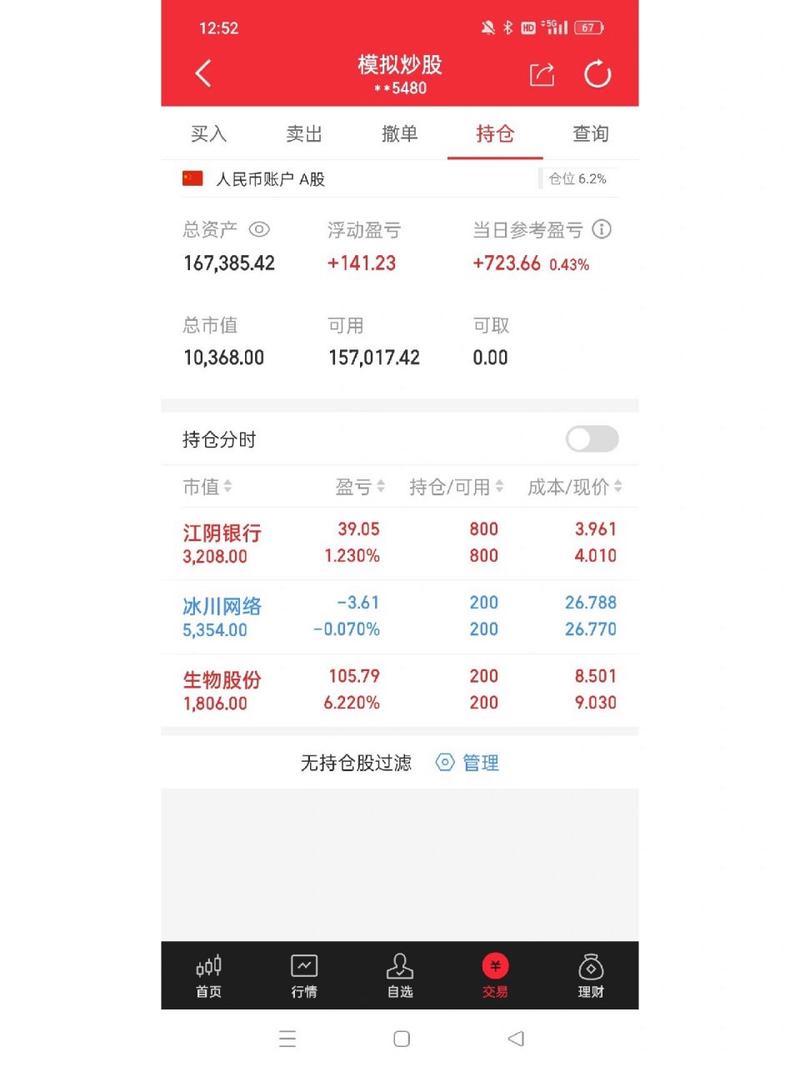Tap the share icon in the title bar
This screenshot has height=1067, width=800.
[x=542, y=74]
